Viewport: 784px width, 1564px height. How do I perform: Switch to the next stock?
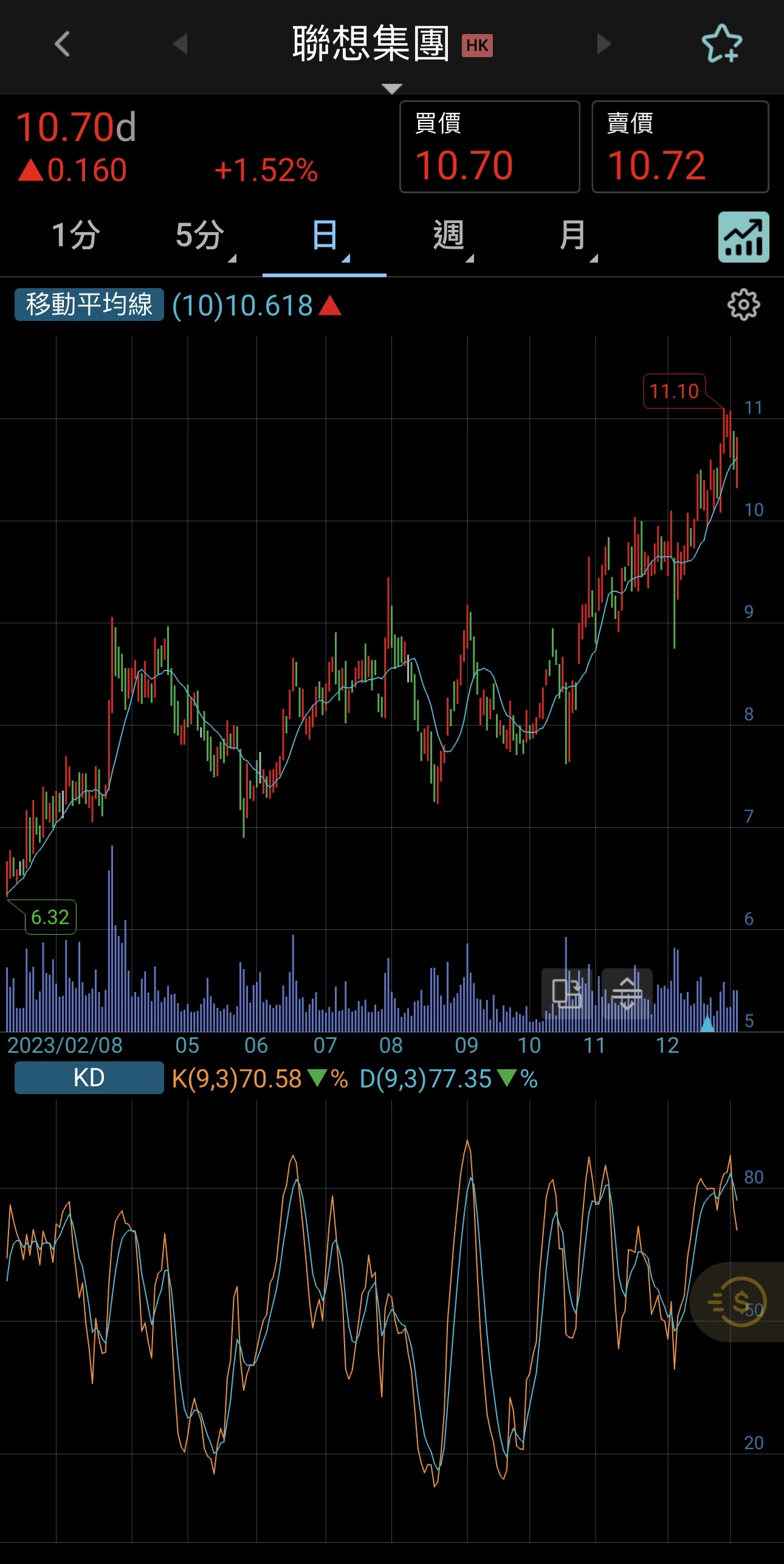tap(603, 44)
